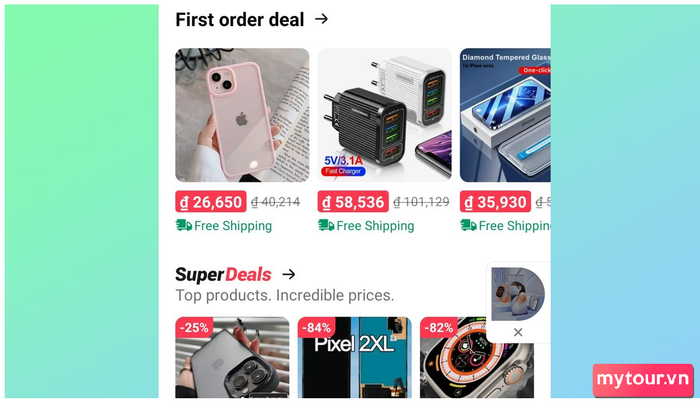Open the SuperDeals arrow
This screenshot has height=405, width=700.
[x=289, y=274]
